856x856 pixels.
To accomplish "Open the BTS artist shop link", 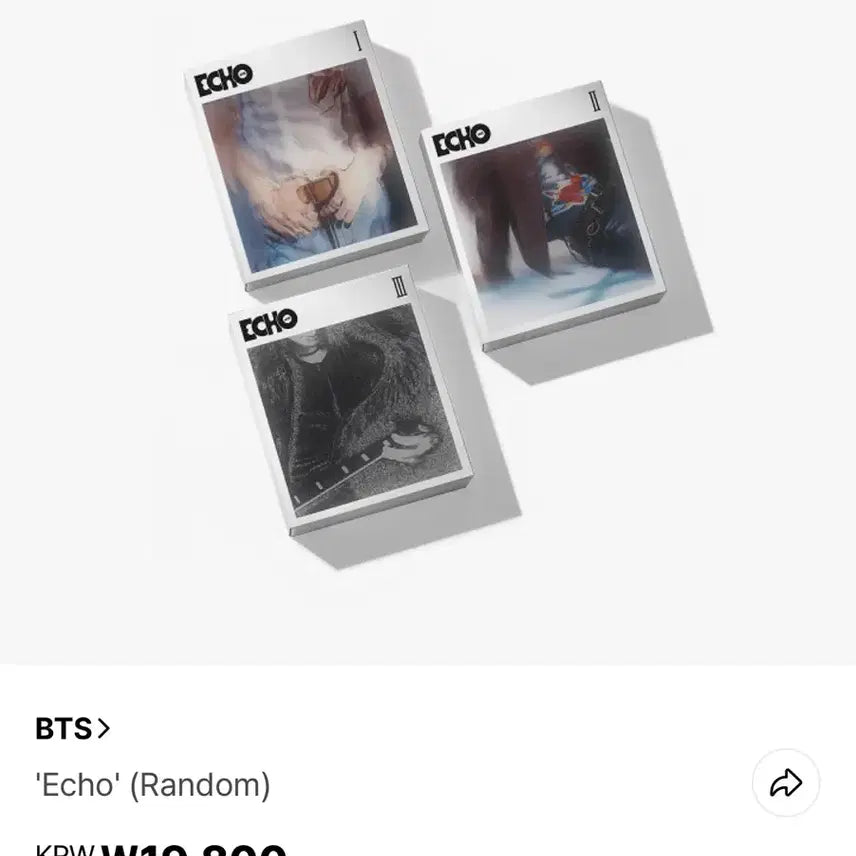I will pyautogui.click(x=72, y=729).
